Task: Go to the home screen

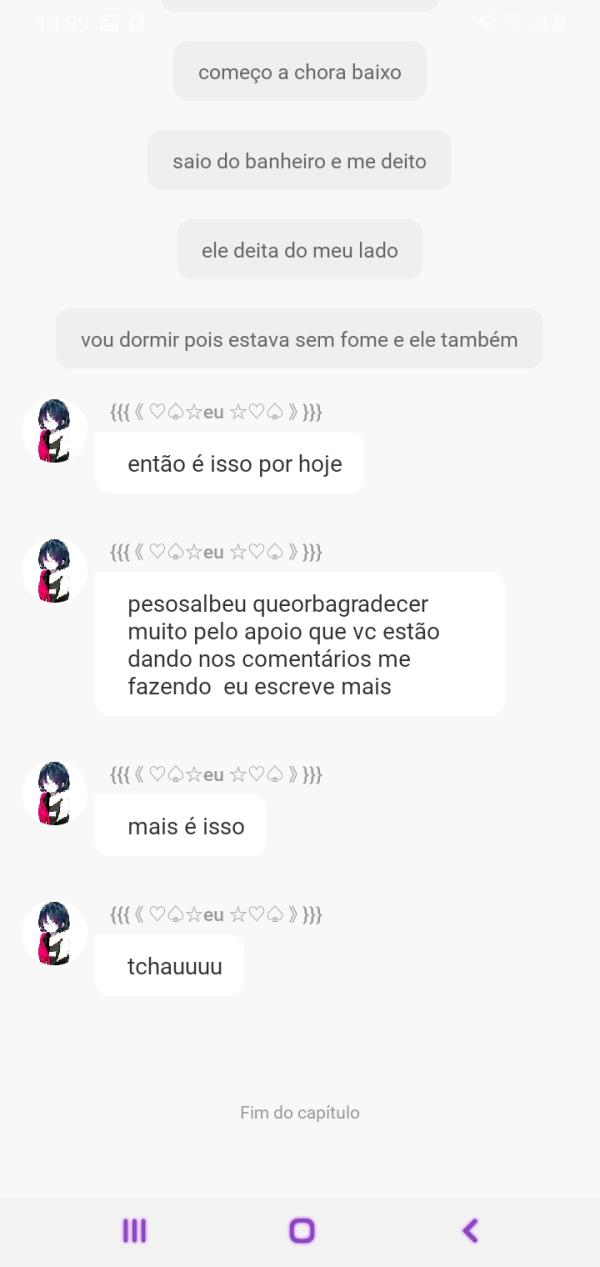Action: [301, 1230]
